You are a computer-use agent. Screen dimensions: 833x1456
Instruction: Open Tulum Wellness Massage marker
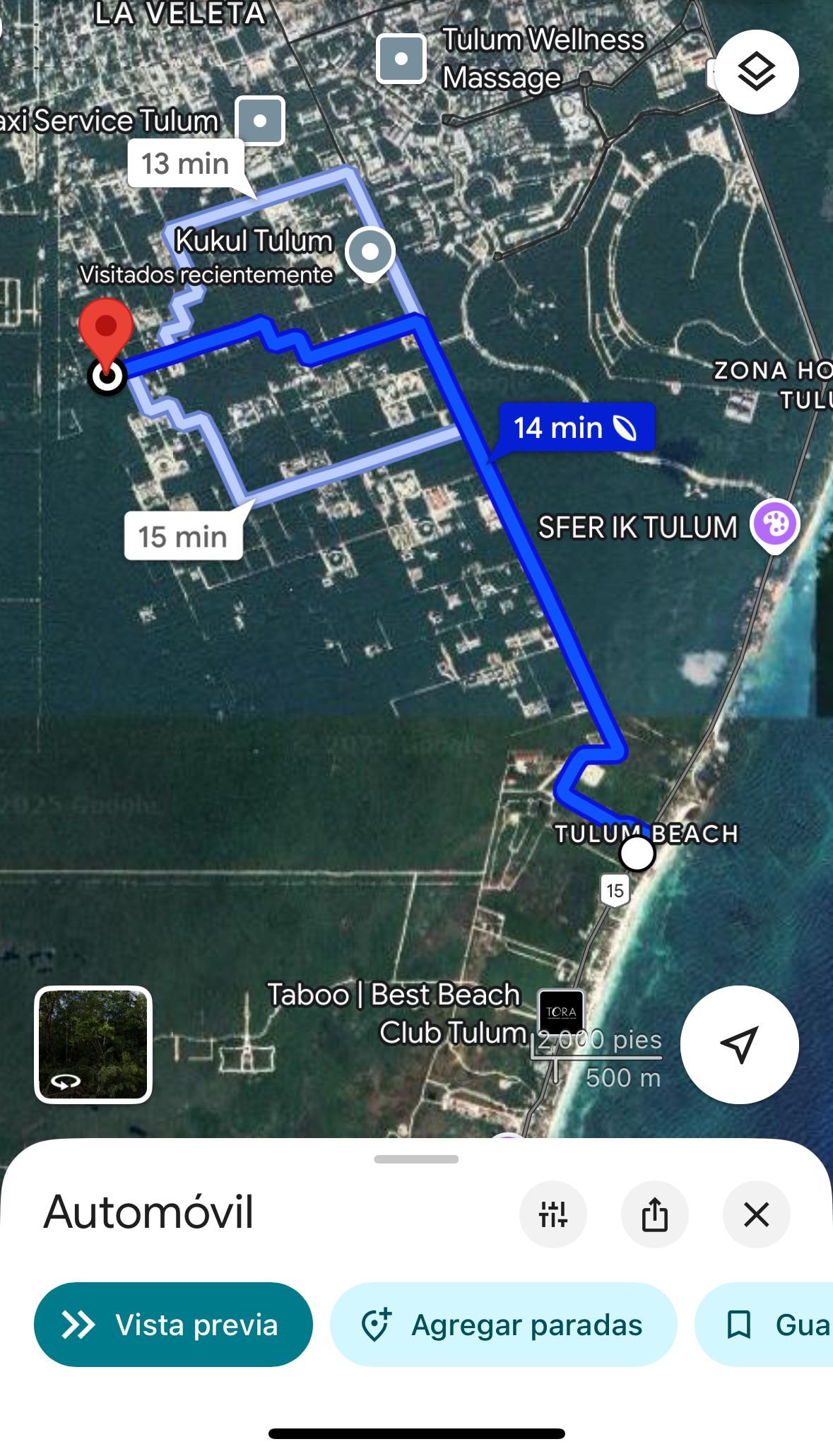pos(401,59)
